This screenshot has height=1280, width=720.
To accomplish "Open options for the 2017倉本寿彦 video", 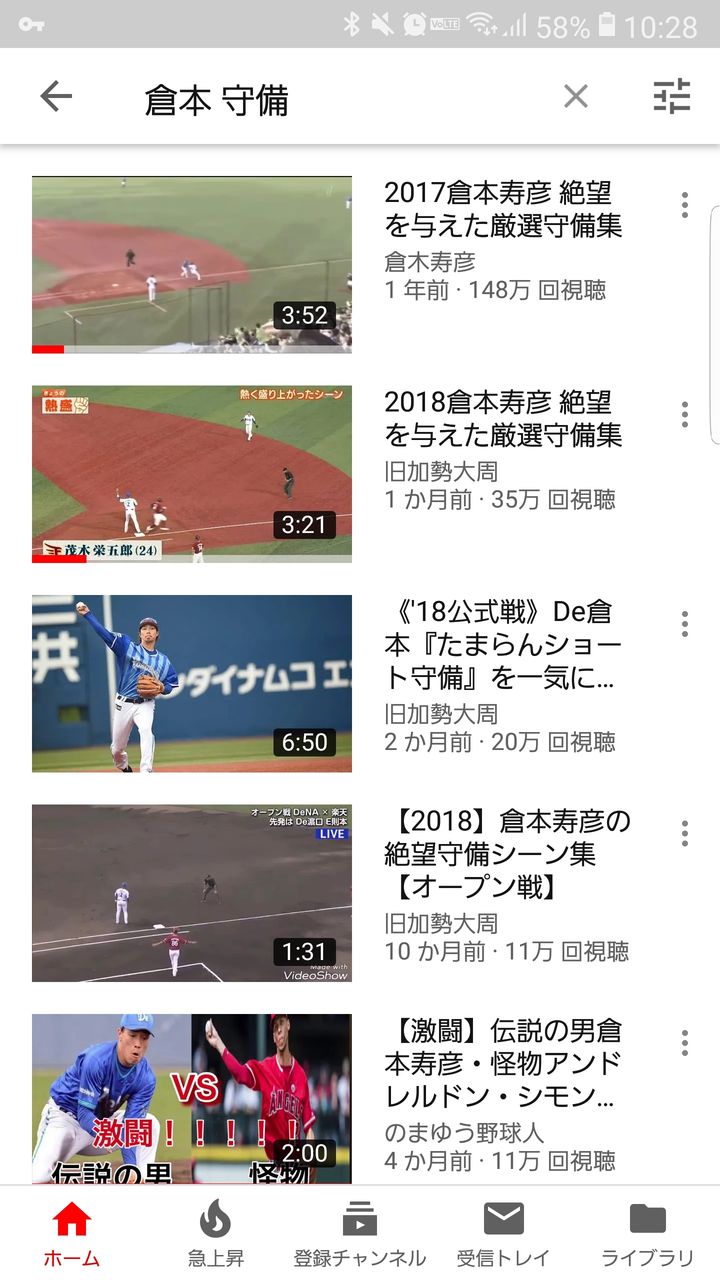I will tap(684, 205).
